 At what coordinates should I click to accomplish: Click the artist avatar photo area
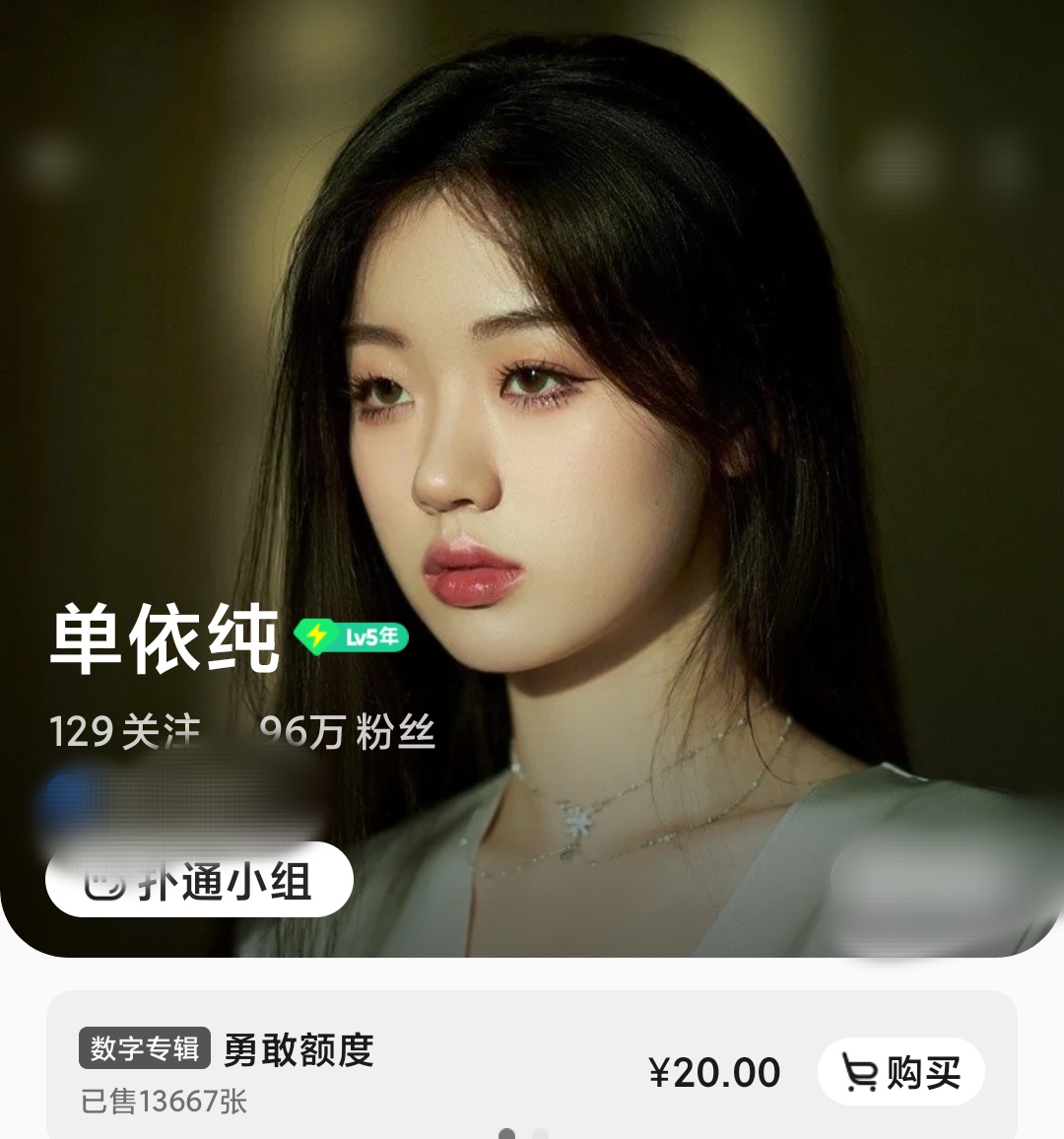532,394
